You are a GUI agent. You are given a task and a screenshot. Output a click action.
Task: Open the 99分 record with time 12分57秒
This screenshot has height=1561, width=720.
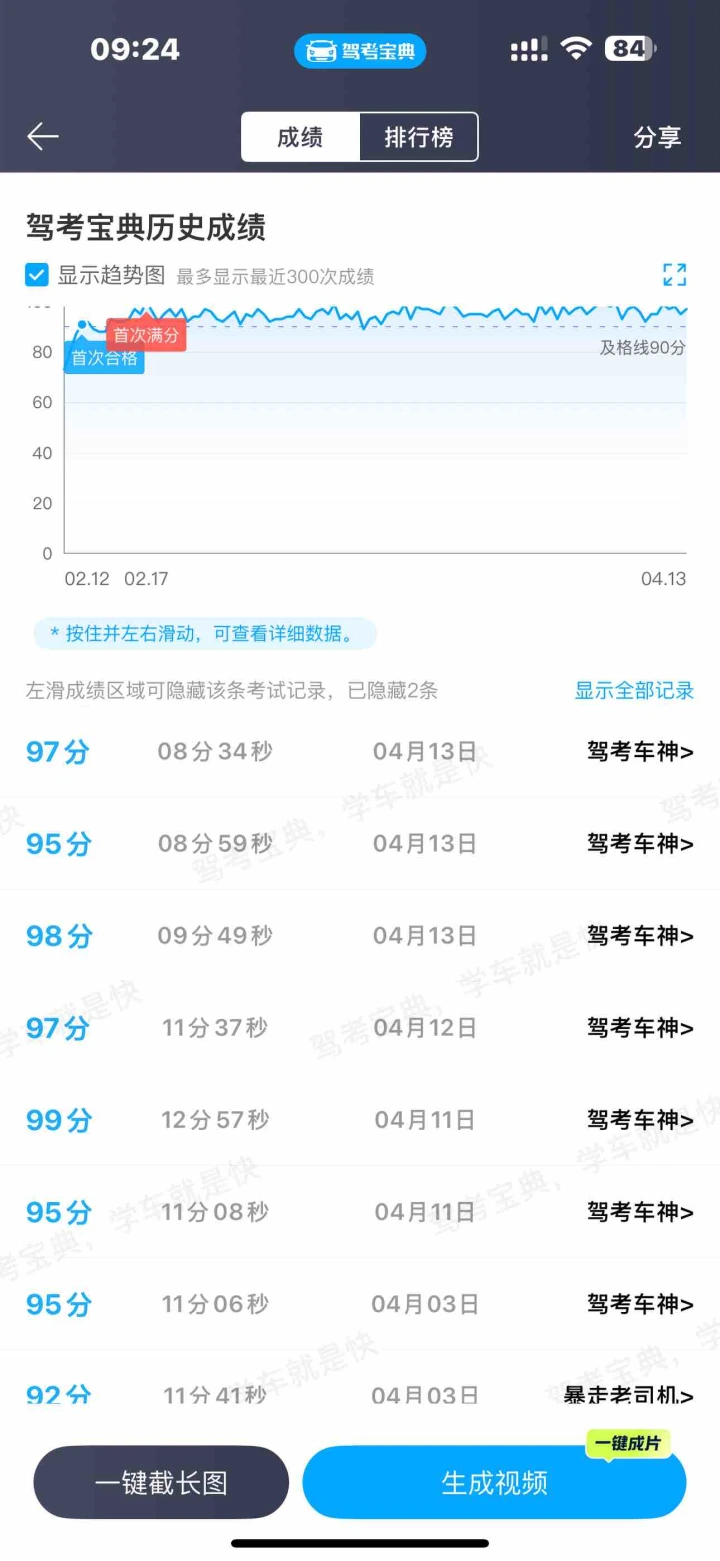[360, 1120]
